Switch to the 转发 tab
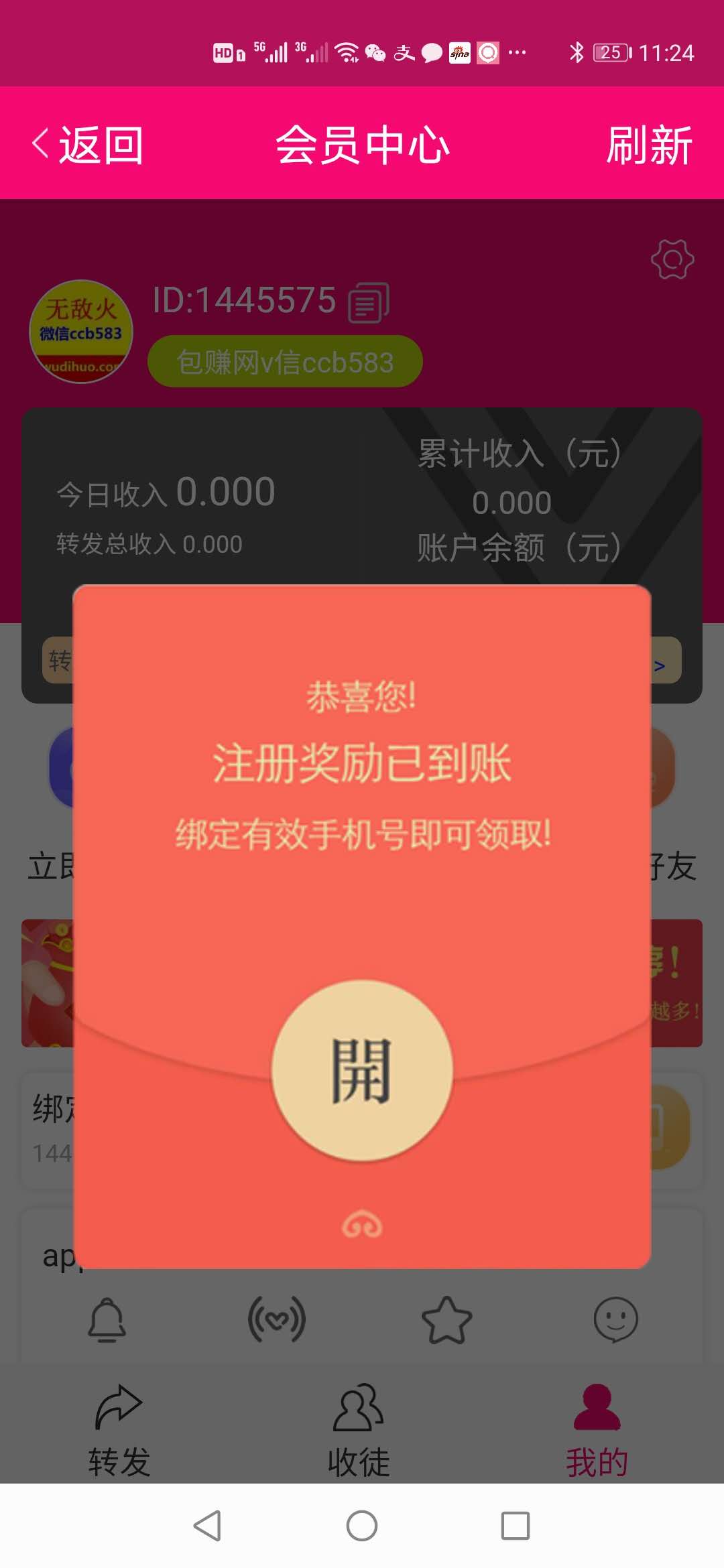The width and height of the screenshot is (724, 1568). click(x=119, y=1431)
